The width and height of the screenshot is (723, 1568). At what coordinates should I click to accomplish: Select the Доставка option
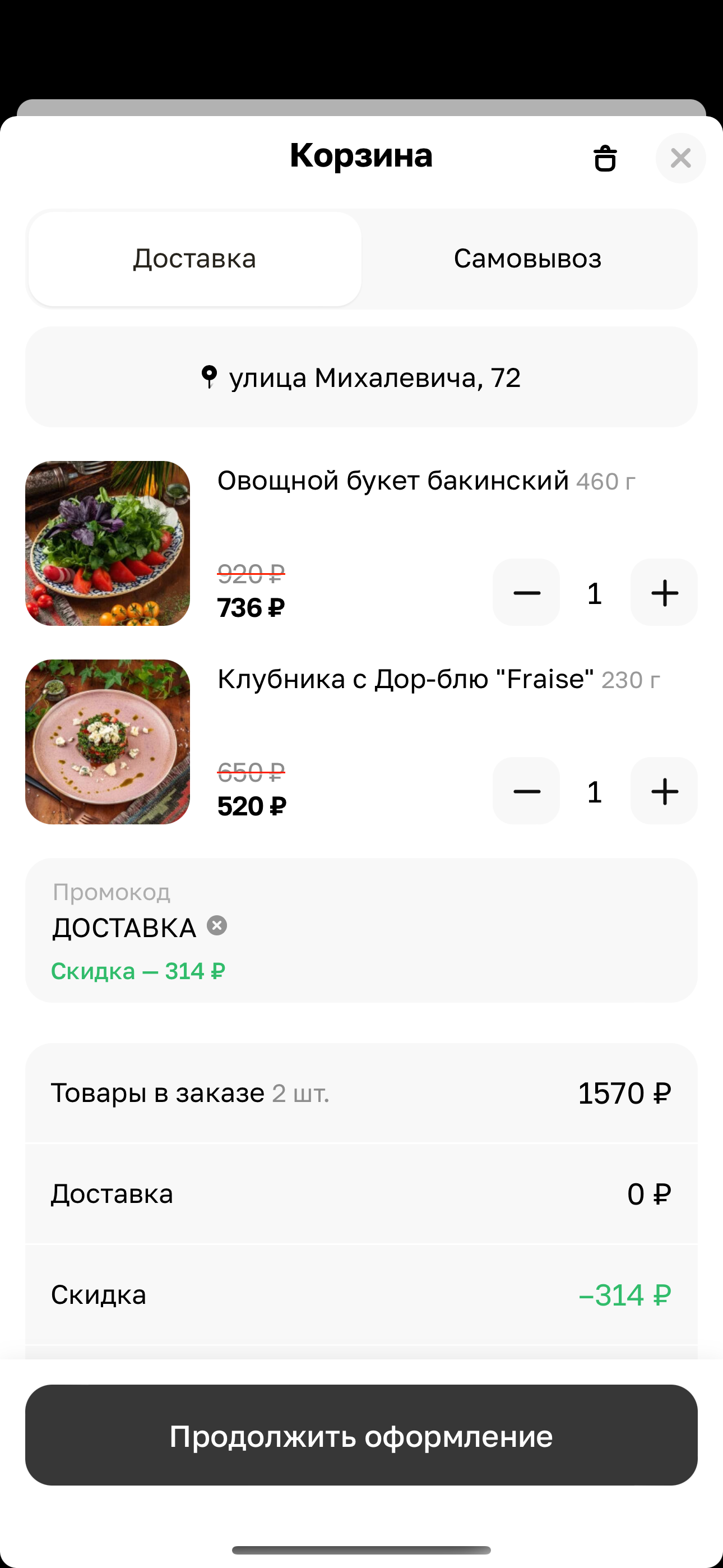(194, 259)
